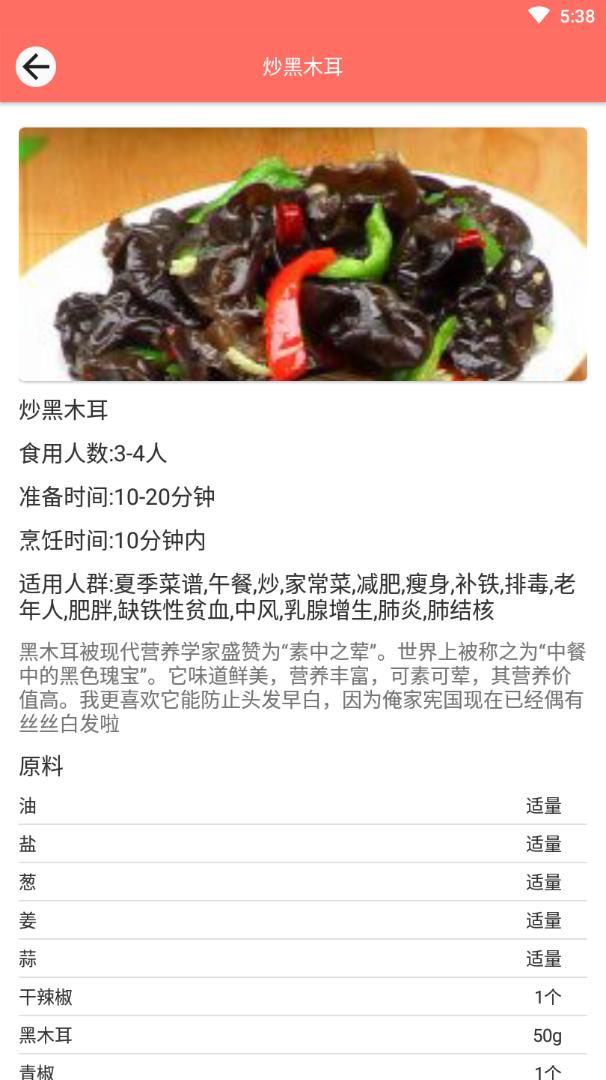Go back using the arrow icon
The image size is (606, 1080).
(36, 67)
